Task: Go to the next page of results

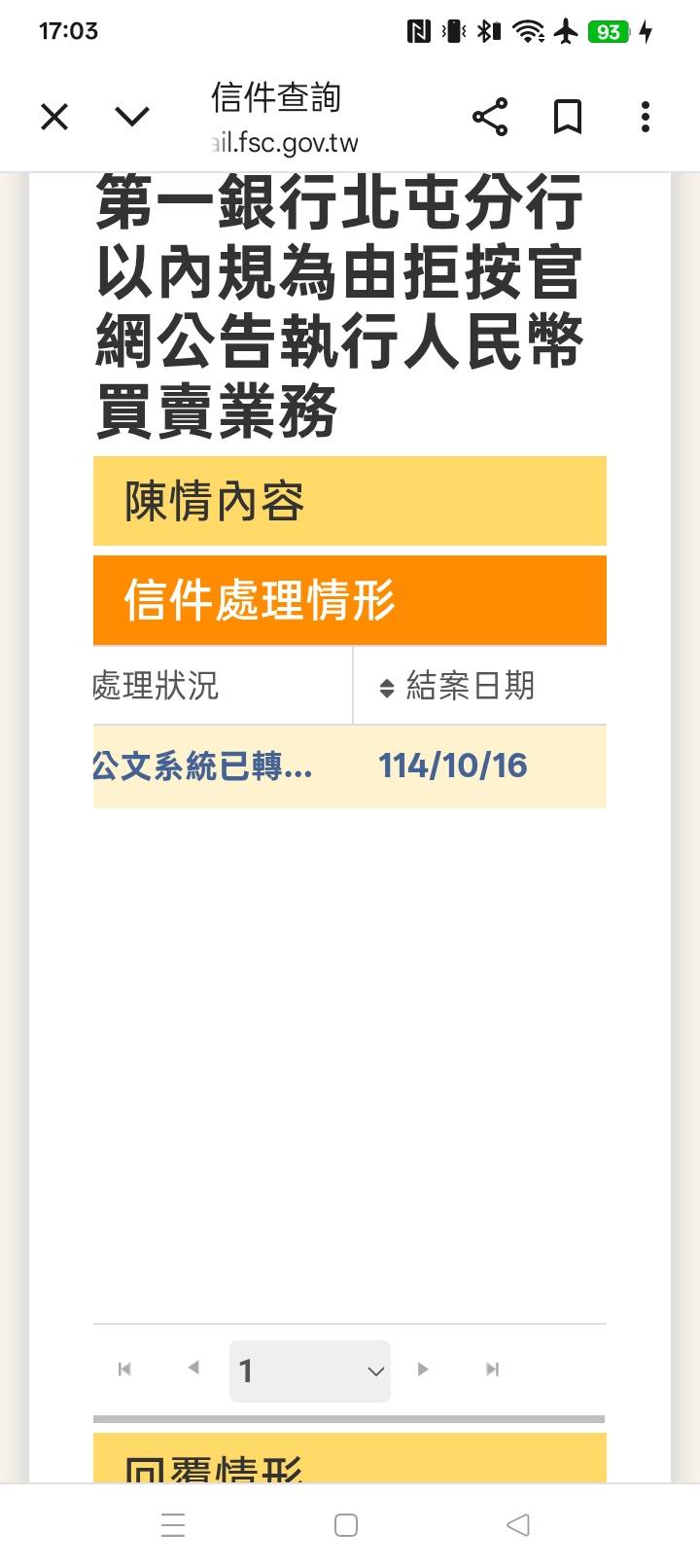Action: [423, 1370]
